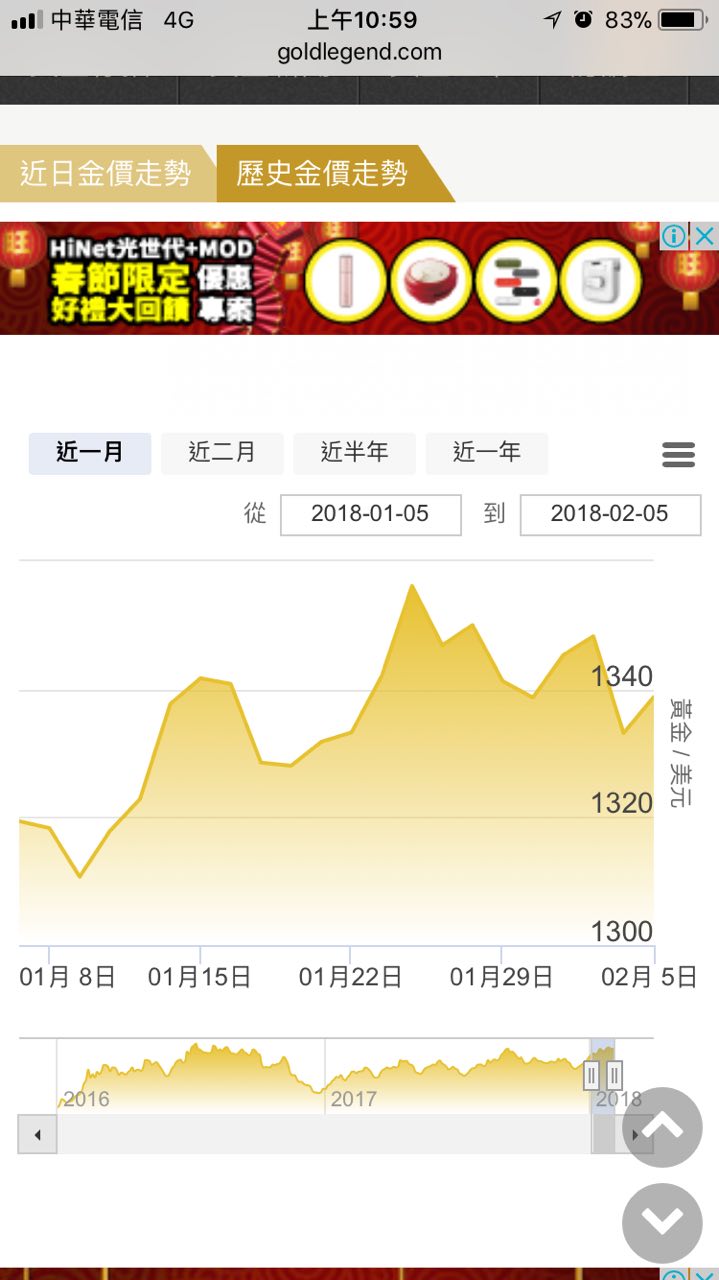Switch to the 近日金價走勢 tab
The image size is (719, 1280).
[x=105, y=173]
